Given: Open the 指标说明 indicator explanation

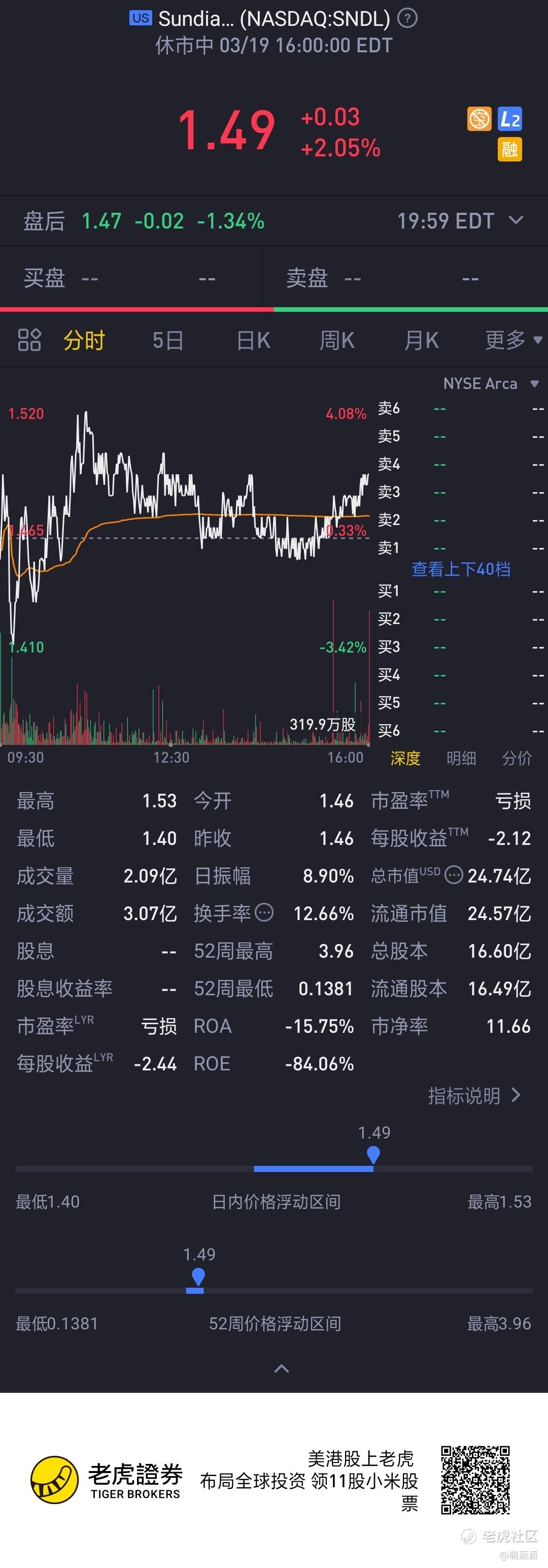Looking at the screenshot, I should coord(474,1096).
